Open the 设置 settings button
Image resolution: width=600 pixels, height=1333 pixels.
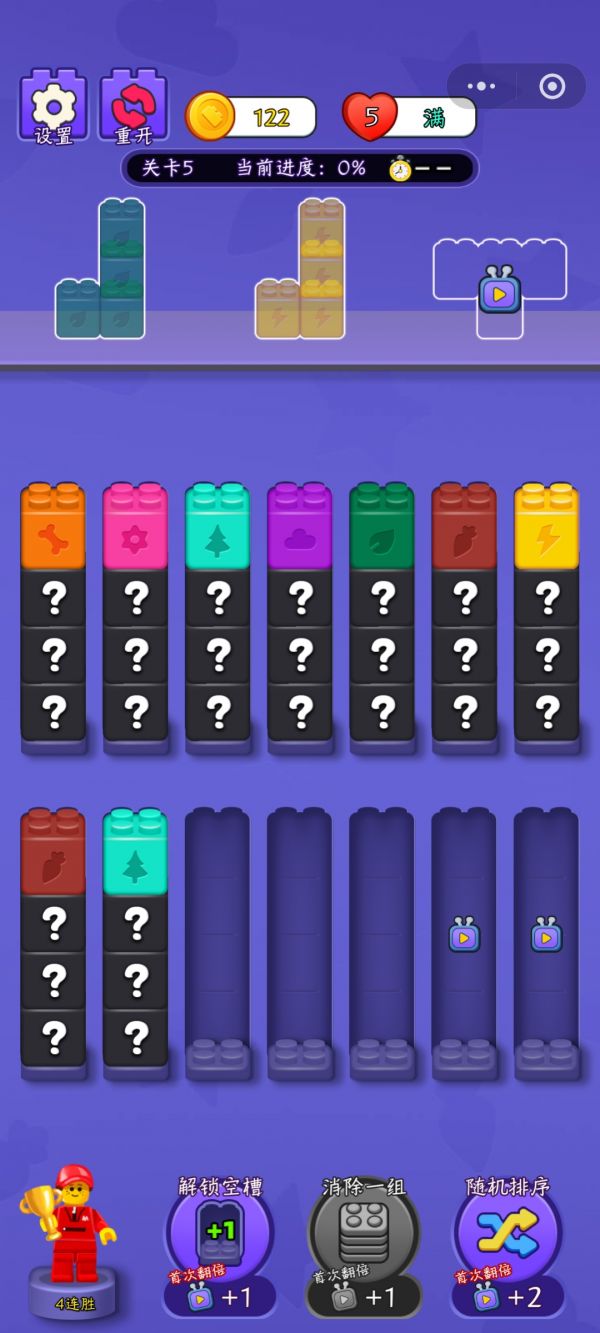53,106
